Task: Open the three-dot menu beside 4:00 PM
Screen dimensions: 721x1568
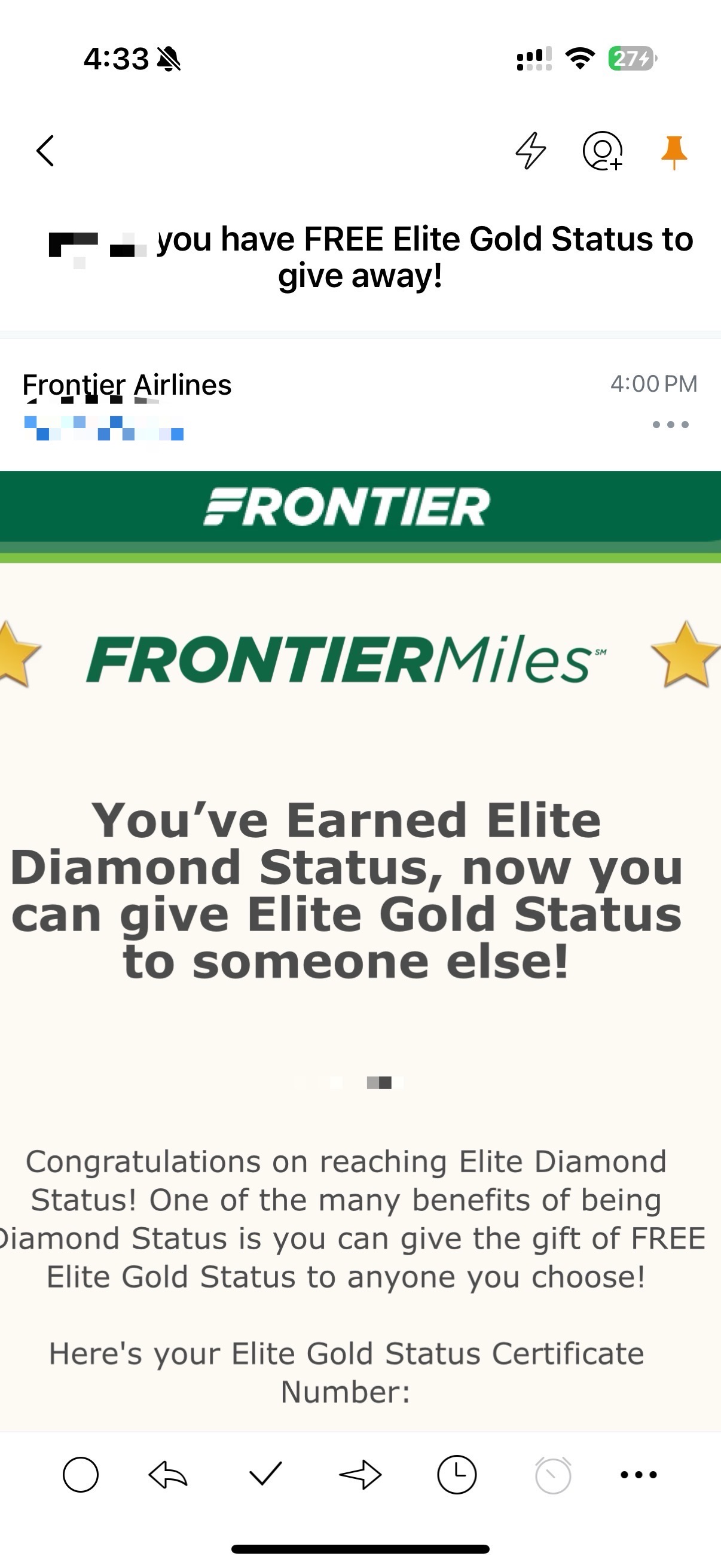Action: coord(671,424)
